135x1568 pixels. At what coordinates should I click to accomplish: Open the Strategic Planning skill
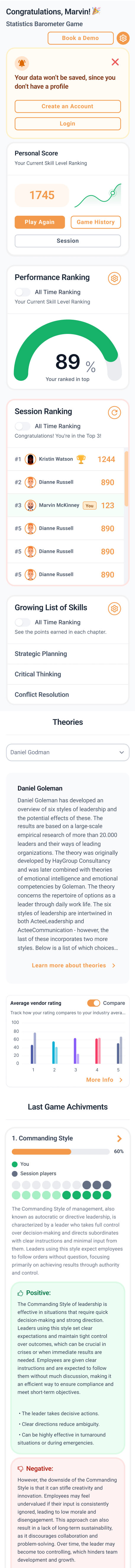point(67,654)
